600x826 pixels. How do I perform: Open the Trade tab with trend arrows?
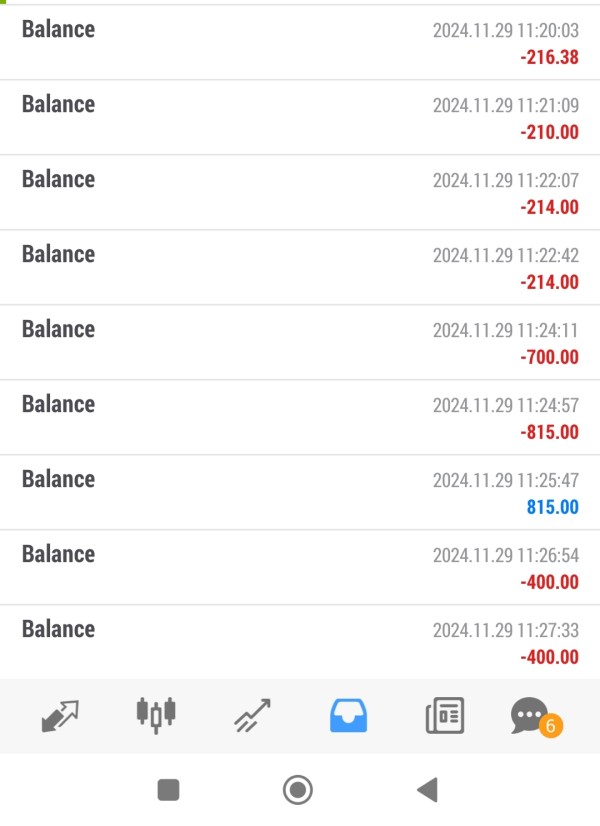pyautogui.click(x=252, y=716)
